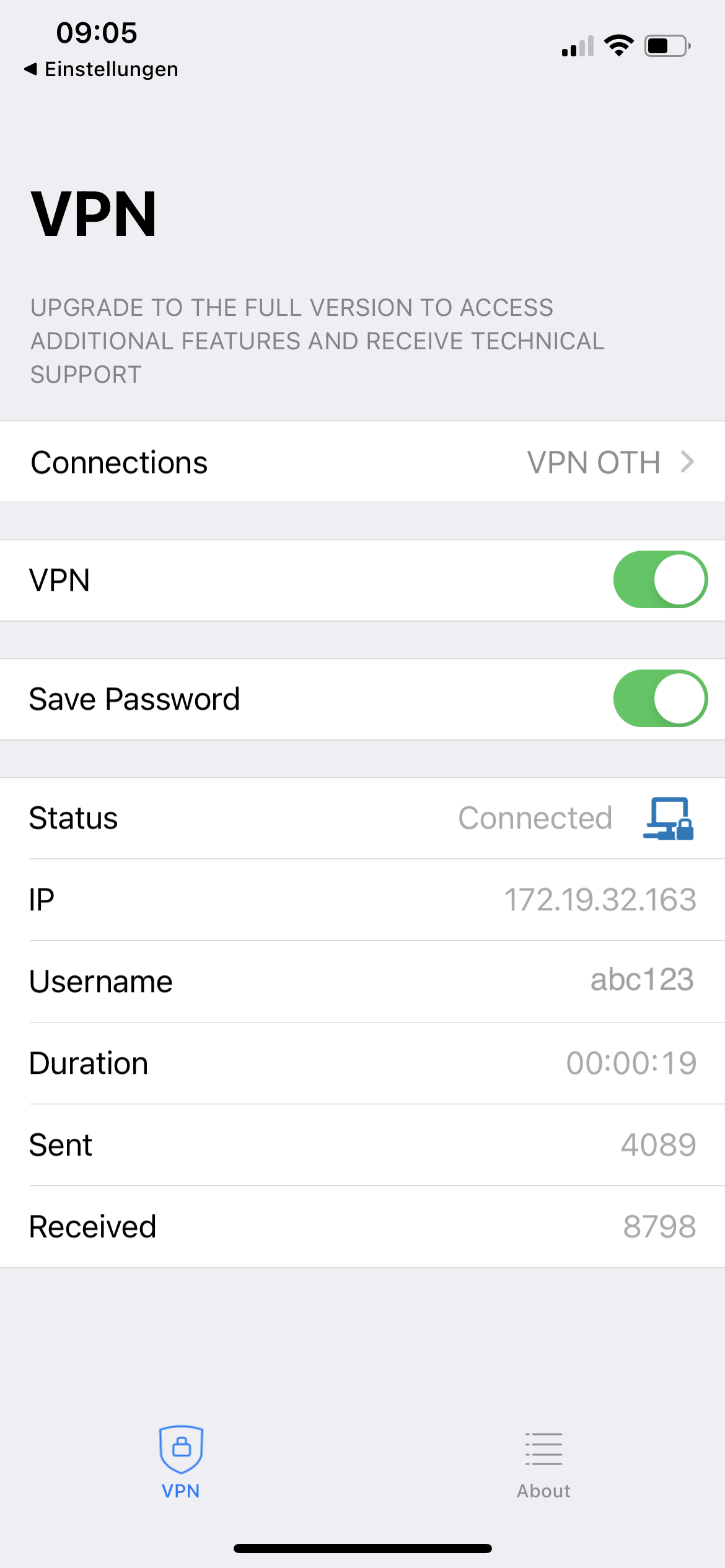Return to Einstellungen via back link
Screen dimensions: 725x1568
pos(101,69)
